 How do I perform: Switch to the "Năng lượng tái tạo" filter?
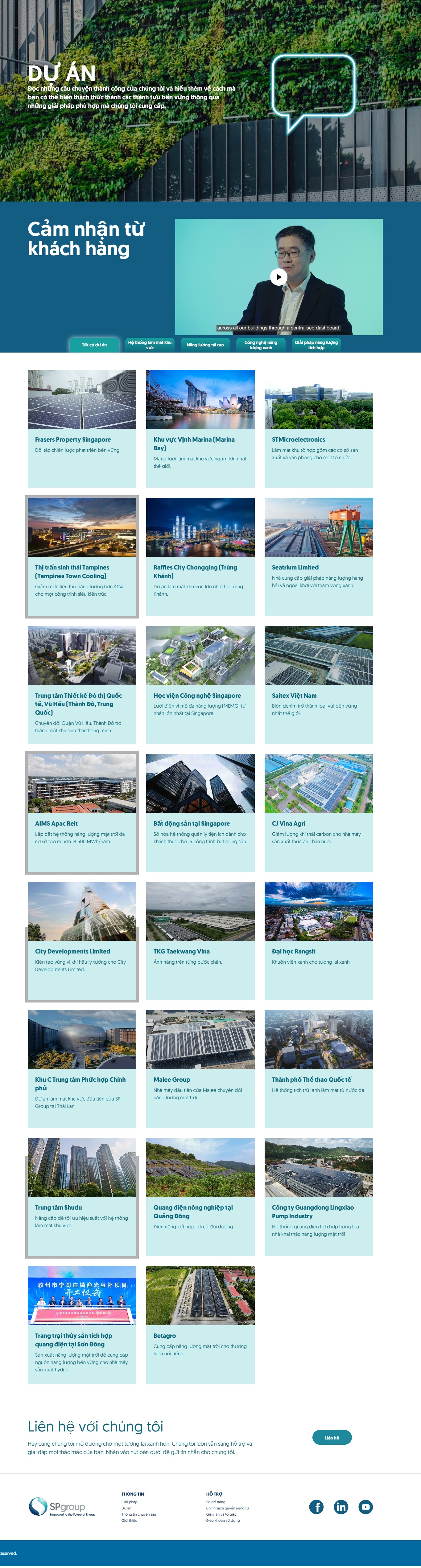205,345
